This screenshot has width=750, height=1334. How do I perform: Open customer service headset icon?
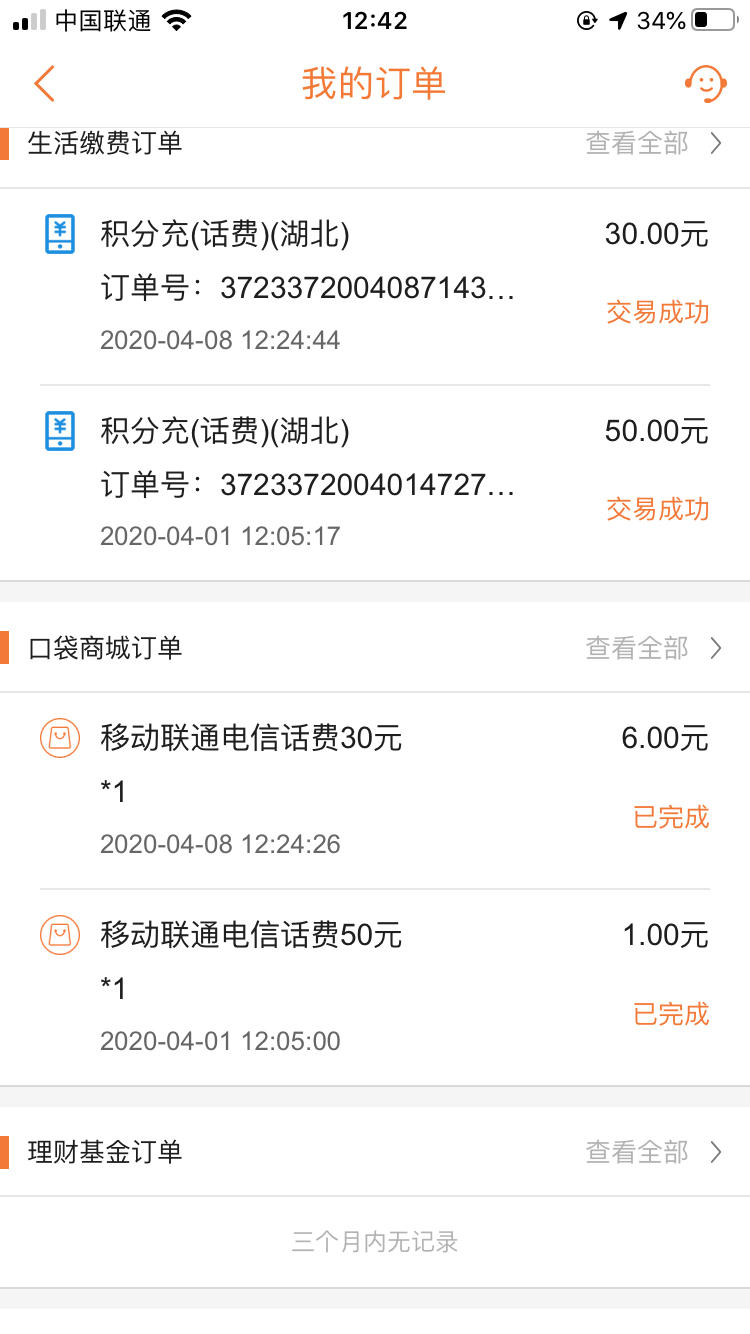[x=706, y=84]
